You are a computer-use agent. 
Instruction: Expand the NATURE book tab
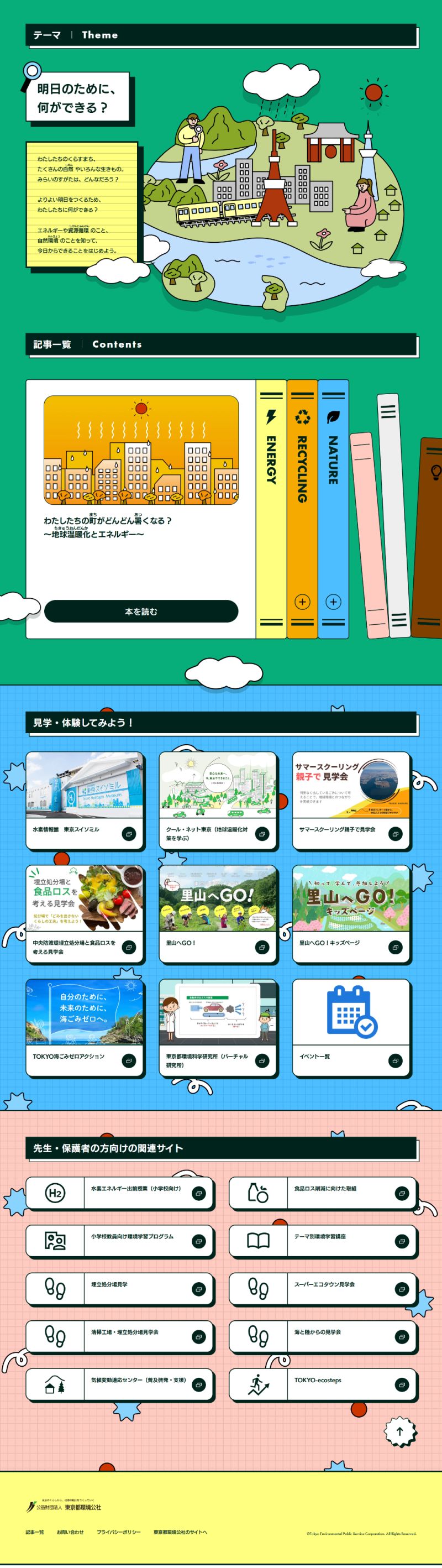[x=333, y=602]
